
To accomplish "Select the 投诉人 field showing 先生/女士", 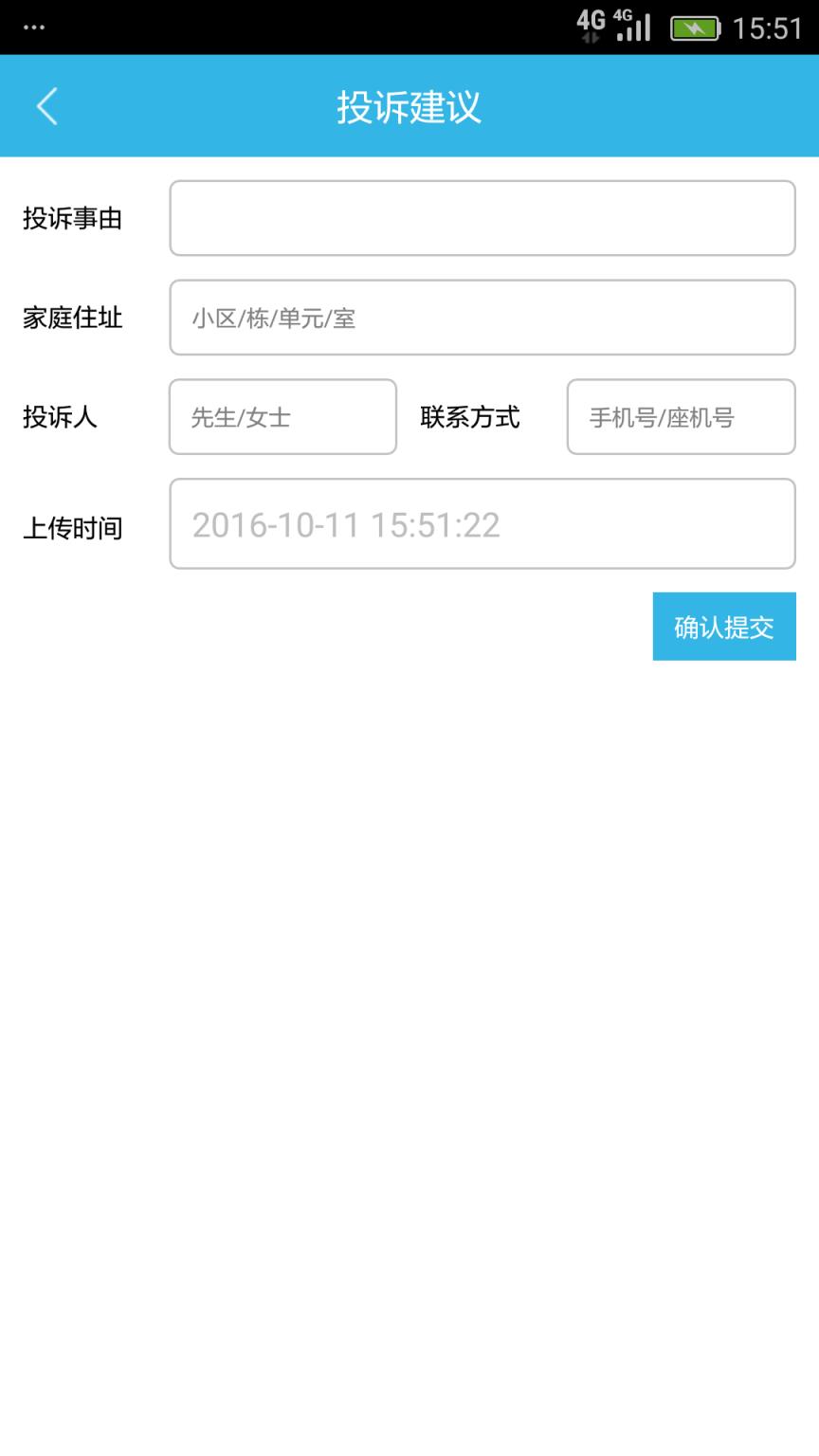I will tap(282, 417).
